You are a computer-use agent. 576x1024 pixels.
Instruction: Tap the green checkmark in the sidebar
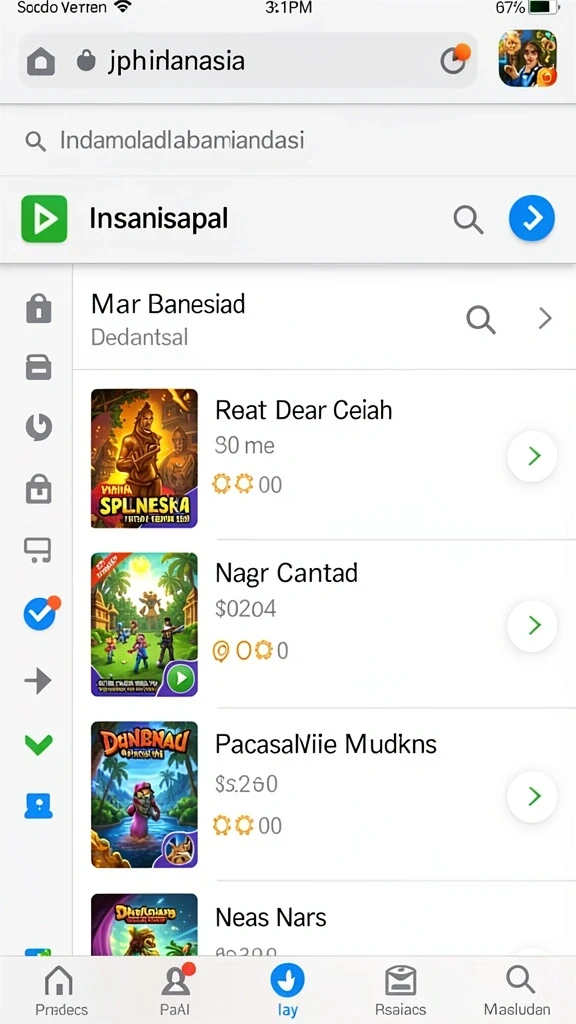[x=39, y=744]
